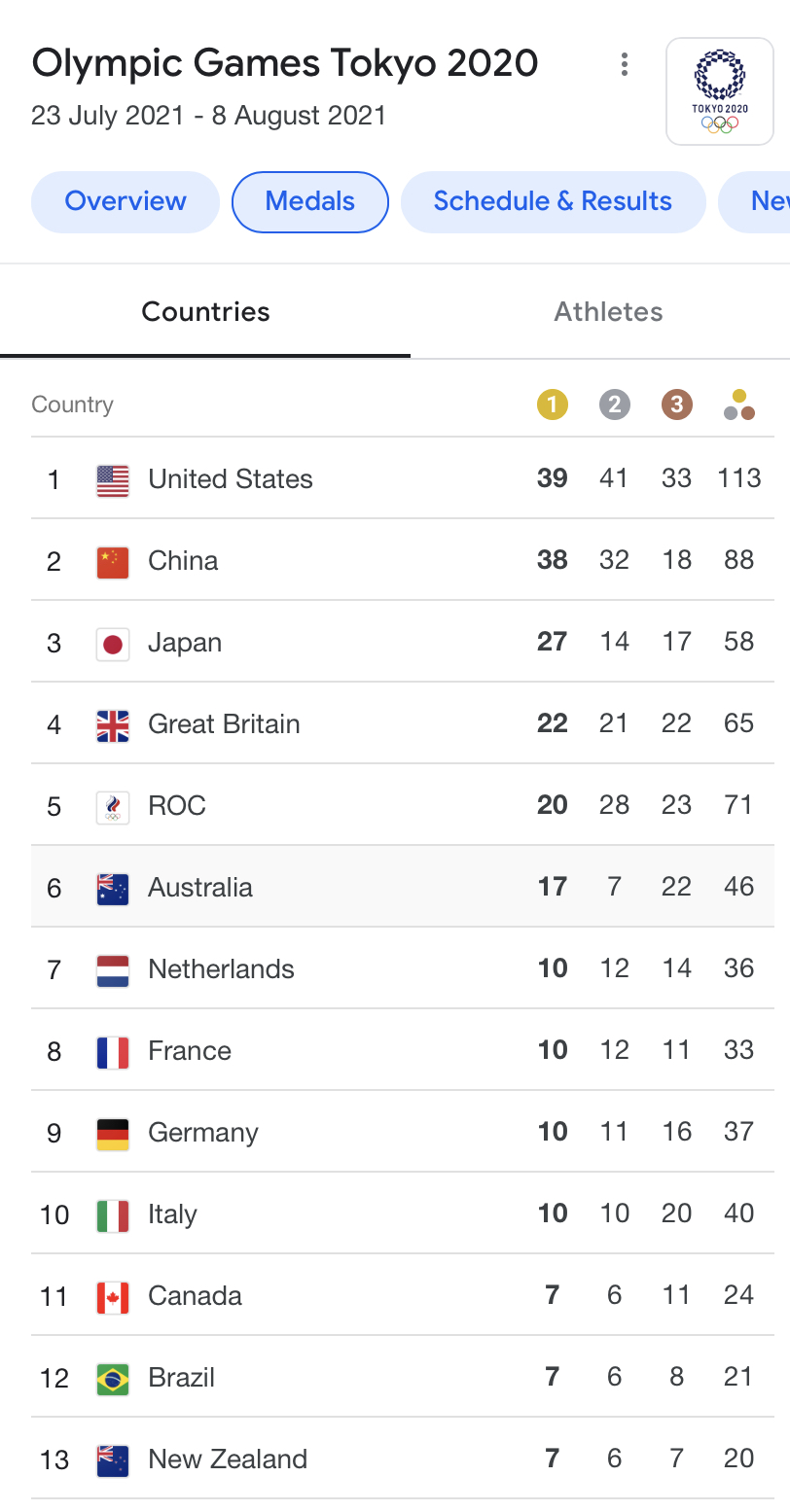Screen dimensions: 790x1512
Task: Select the Medals chip
Action: (310, 201)
